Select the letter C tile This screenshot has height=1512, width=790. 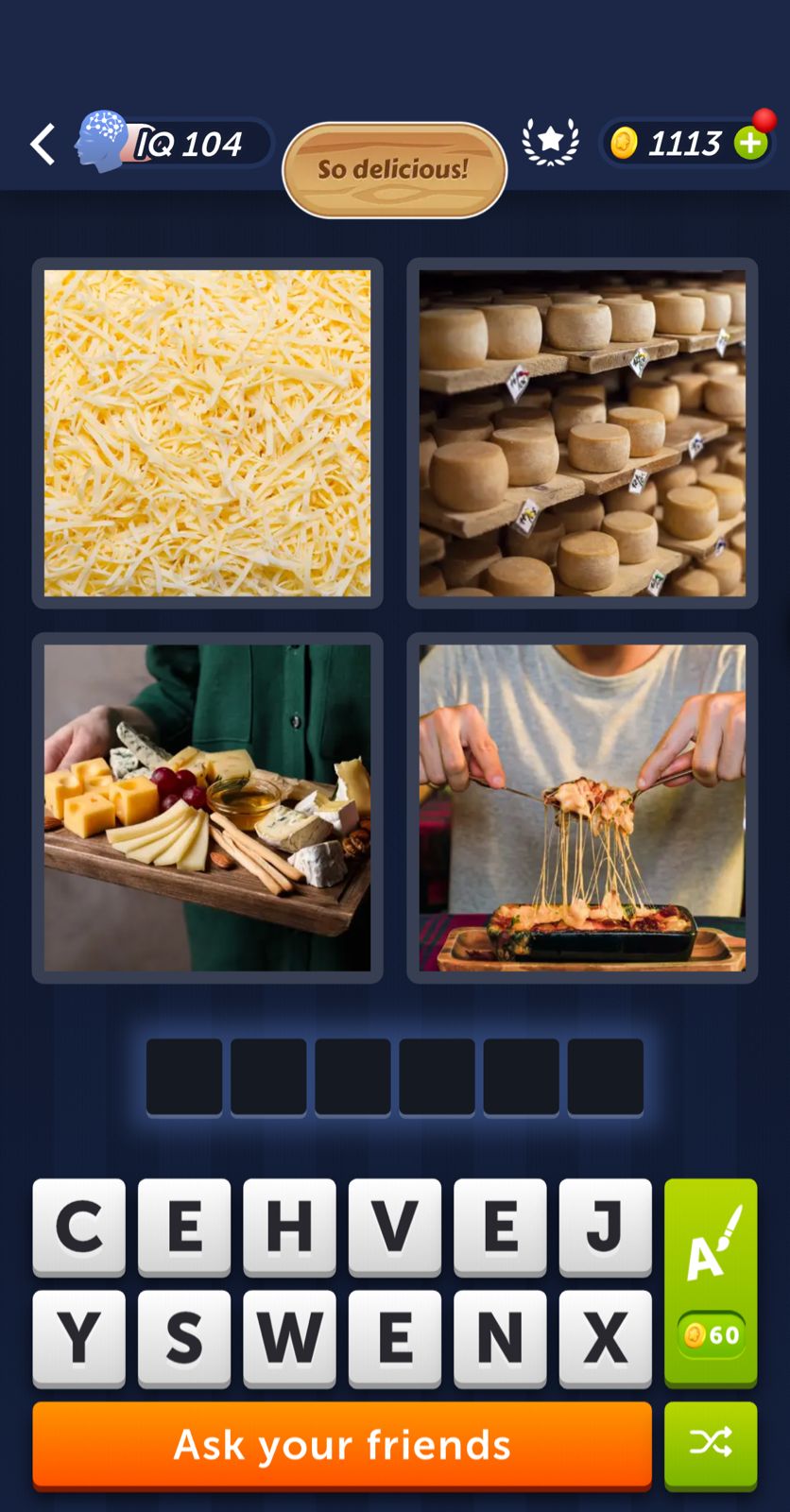pyautogui.click(x=79, y=1227)
